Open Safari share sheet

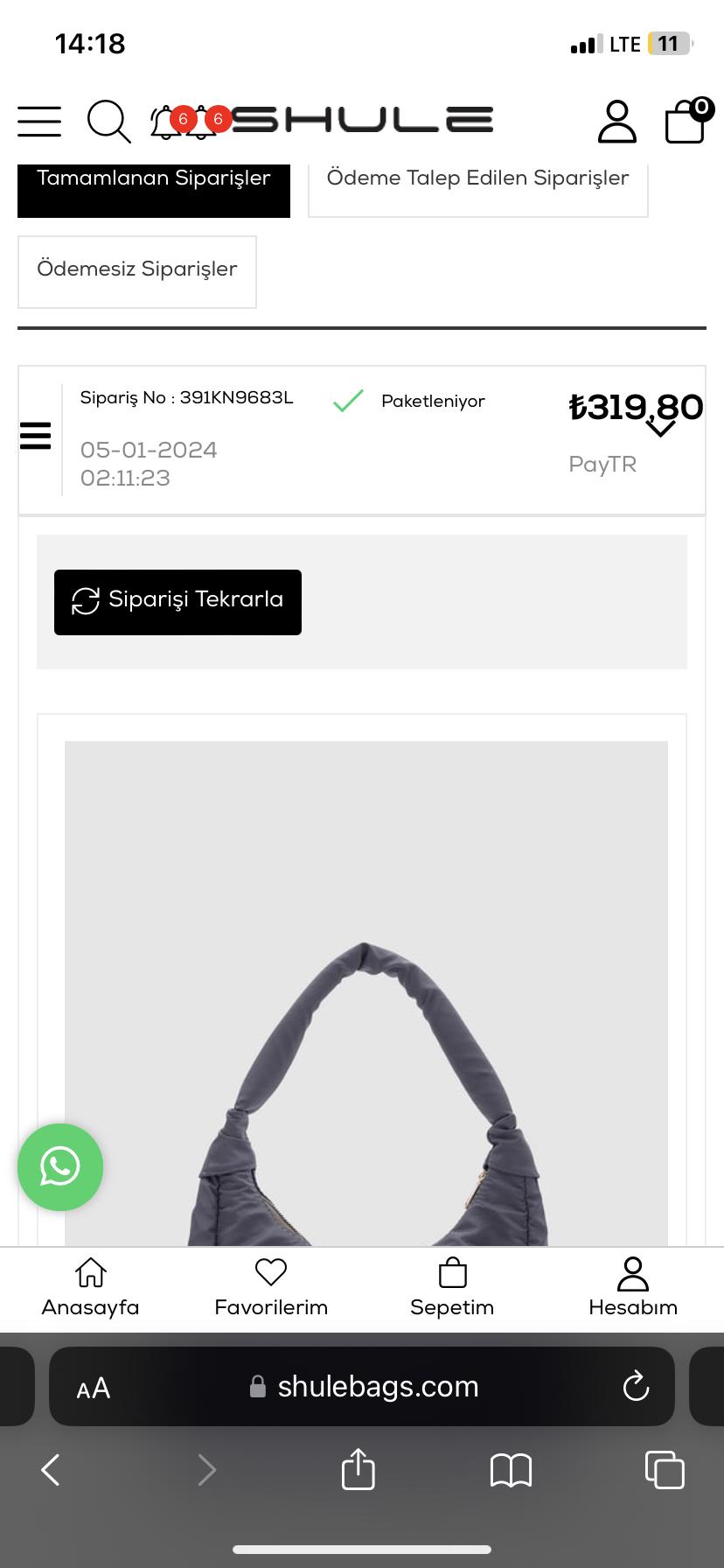[x=358, y=1469]
